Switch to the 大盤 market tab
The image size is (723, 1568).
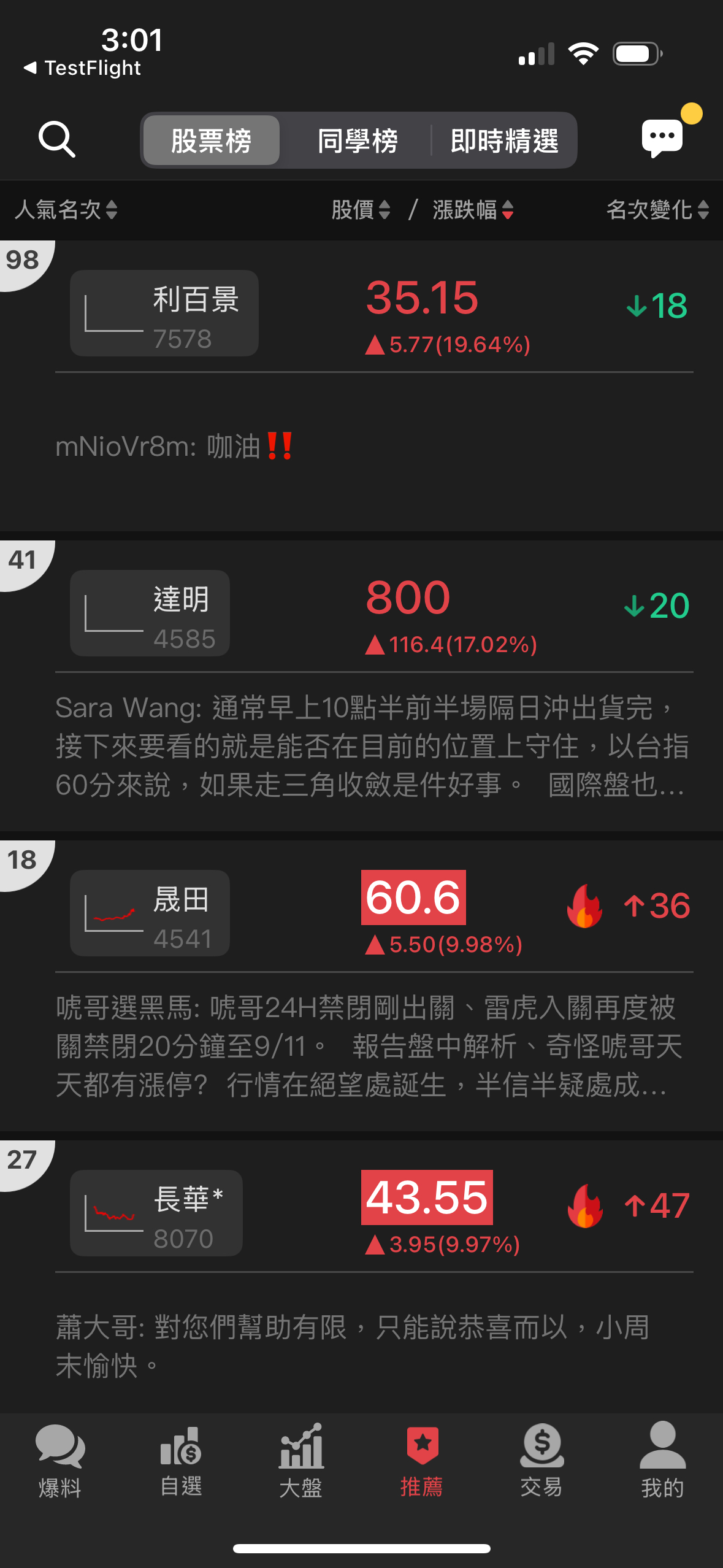pyautogui.click(x=301, y=1461)
